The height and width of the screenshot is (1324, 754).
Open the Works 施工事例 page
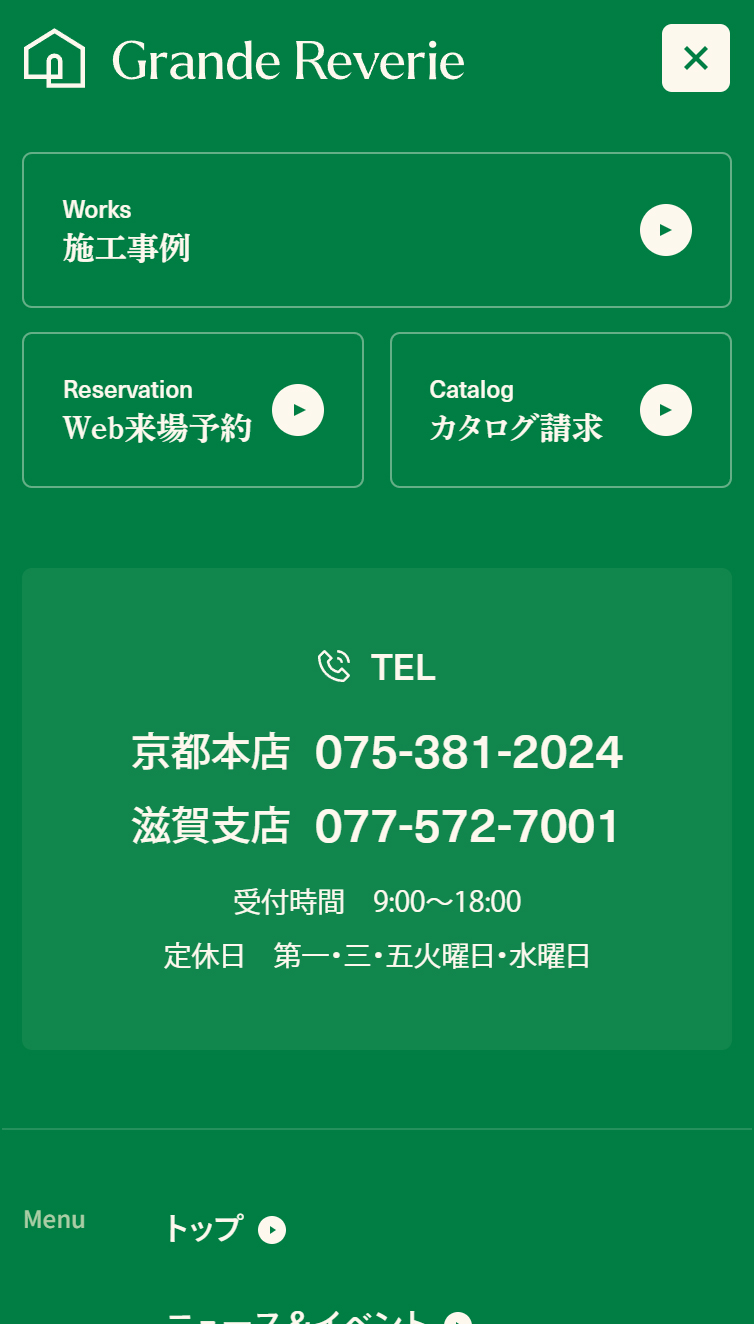point(376,229)
